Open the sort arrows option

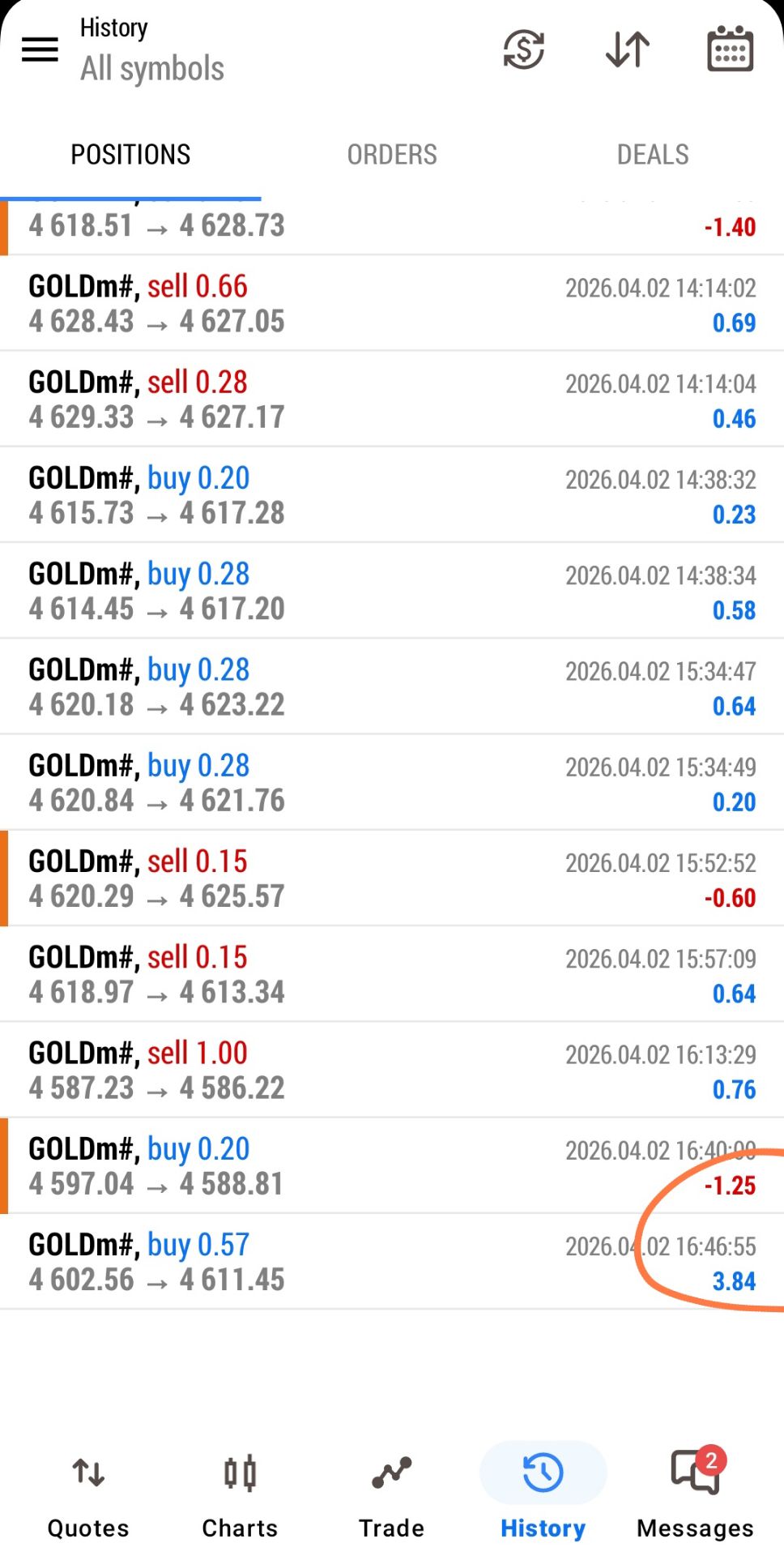pyautogui.click(x=628, y=49)
